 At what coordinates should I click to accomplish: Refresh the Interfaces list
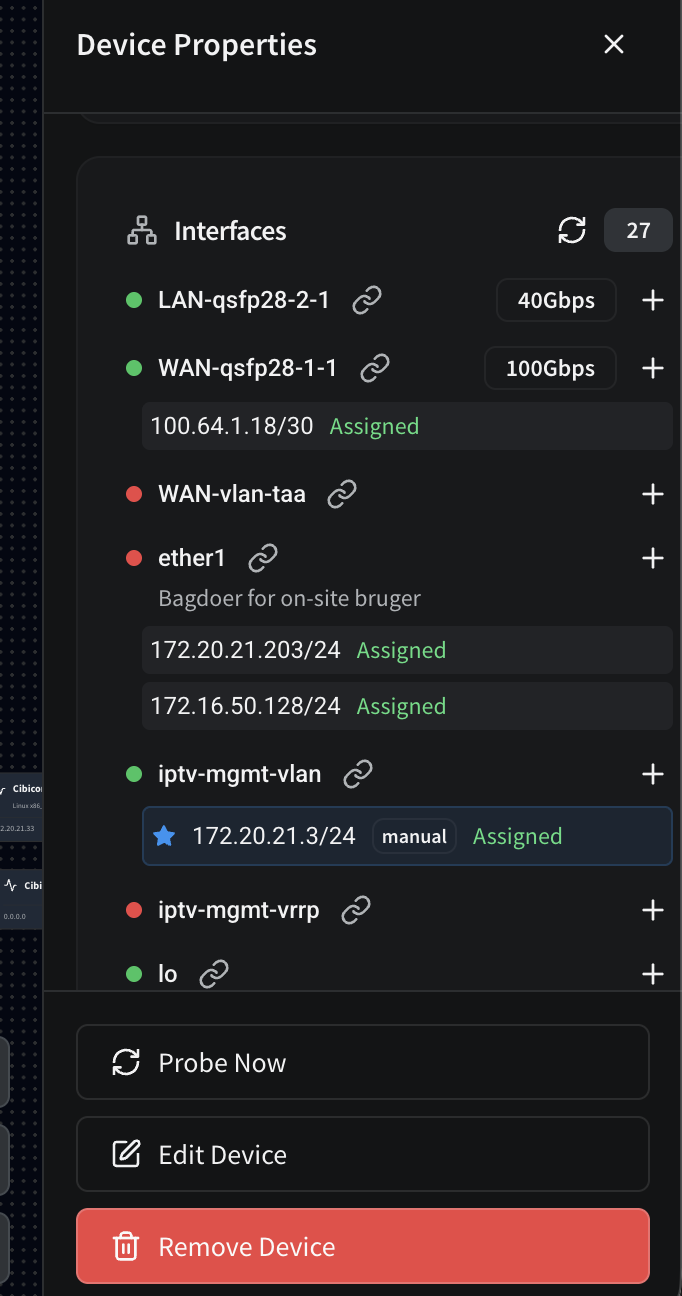pyautogui.click(x=571, y=231)
